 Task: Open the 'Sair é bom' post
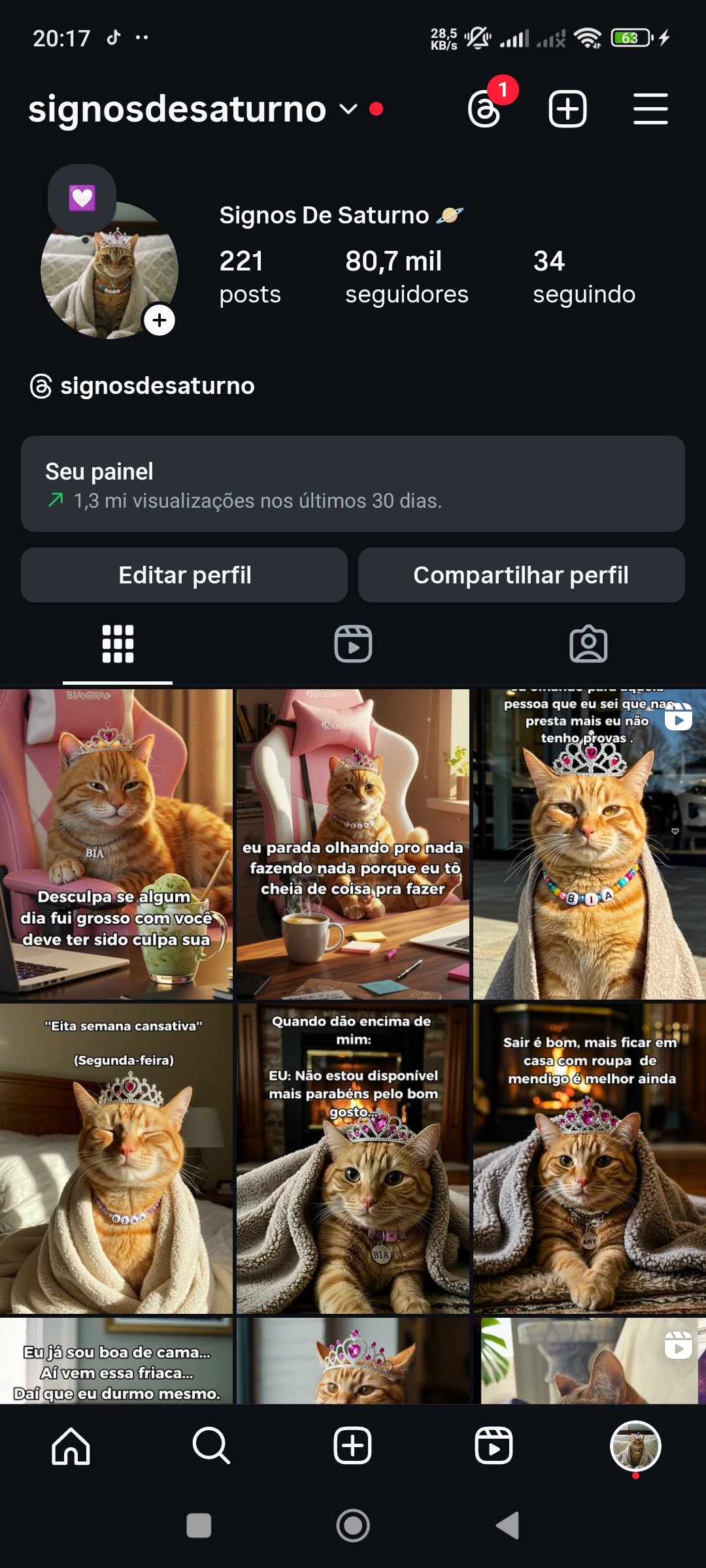(590, 1158)
